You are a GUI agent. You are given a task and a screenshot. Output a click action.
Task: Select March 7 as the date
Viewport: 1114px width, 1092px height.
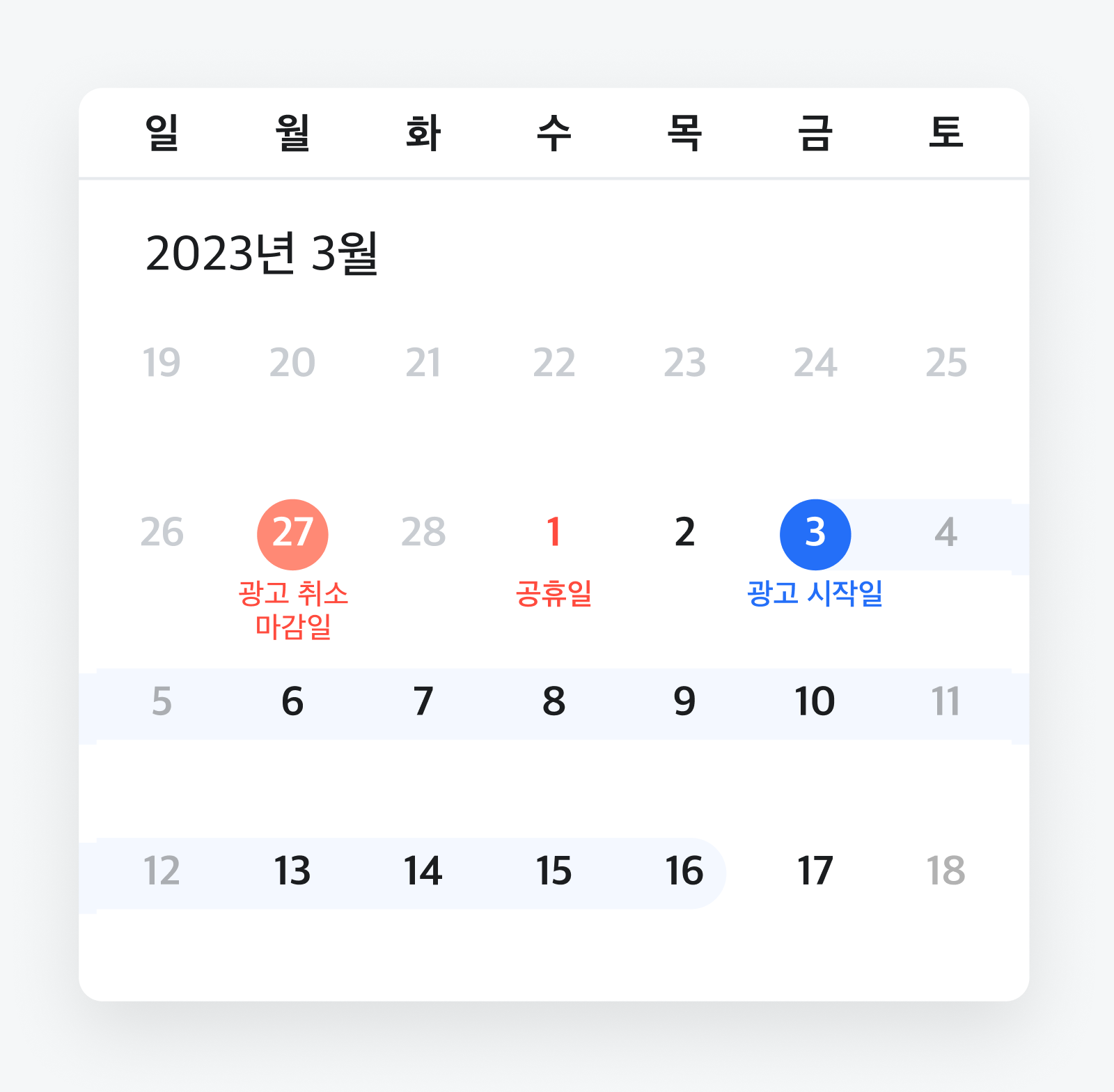[423, 703]
